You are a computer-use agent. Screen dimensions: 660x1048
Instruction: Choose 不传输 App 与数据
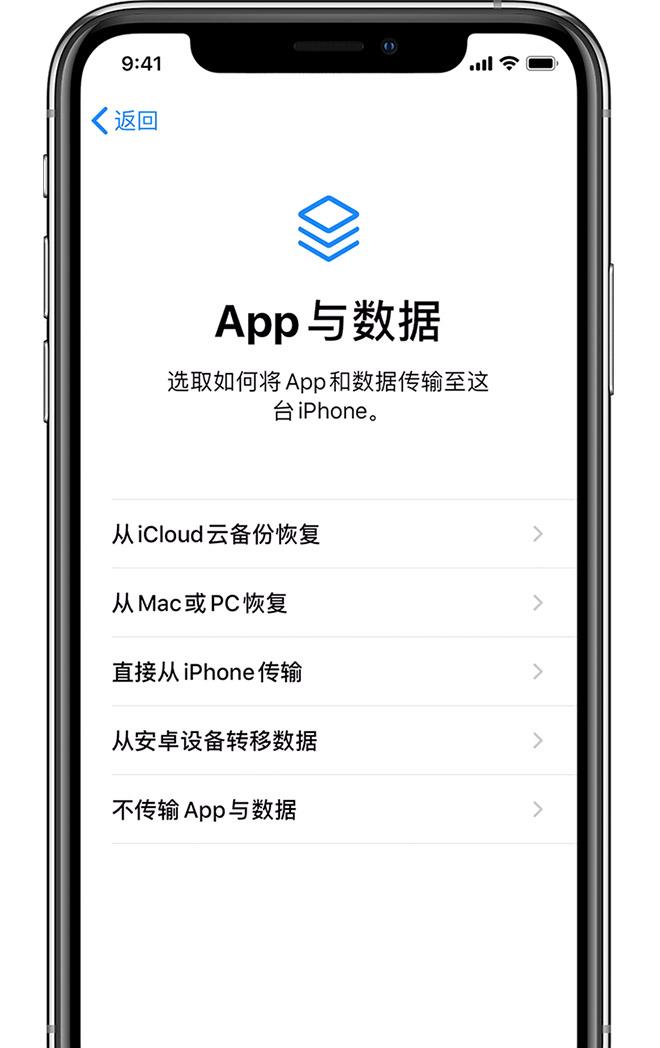pos(330,810)
